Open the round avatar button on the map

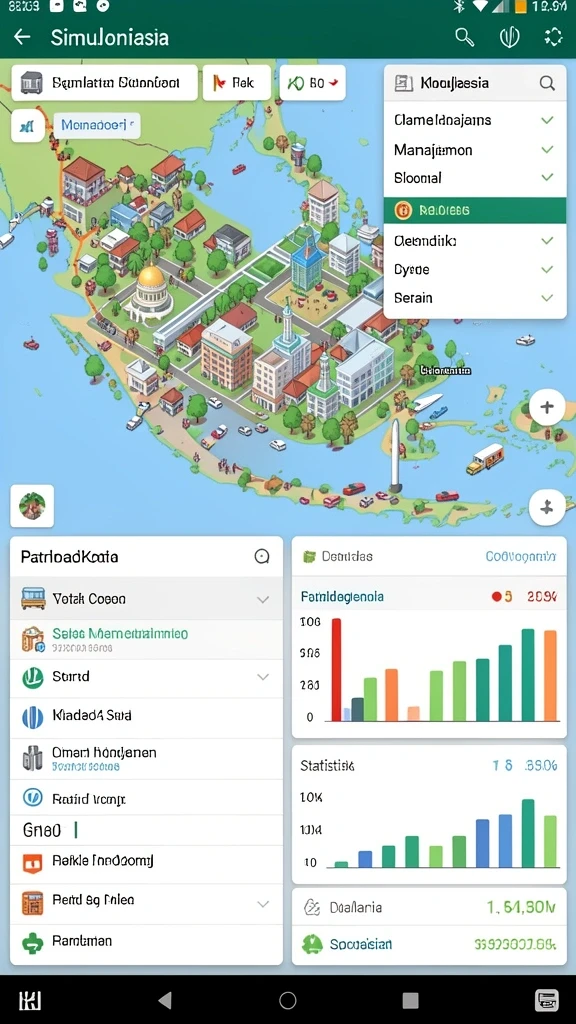[32, 506]
